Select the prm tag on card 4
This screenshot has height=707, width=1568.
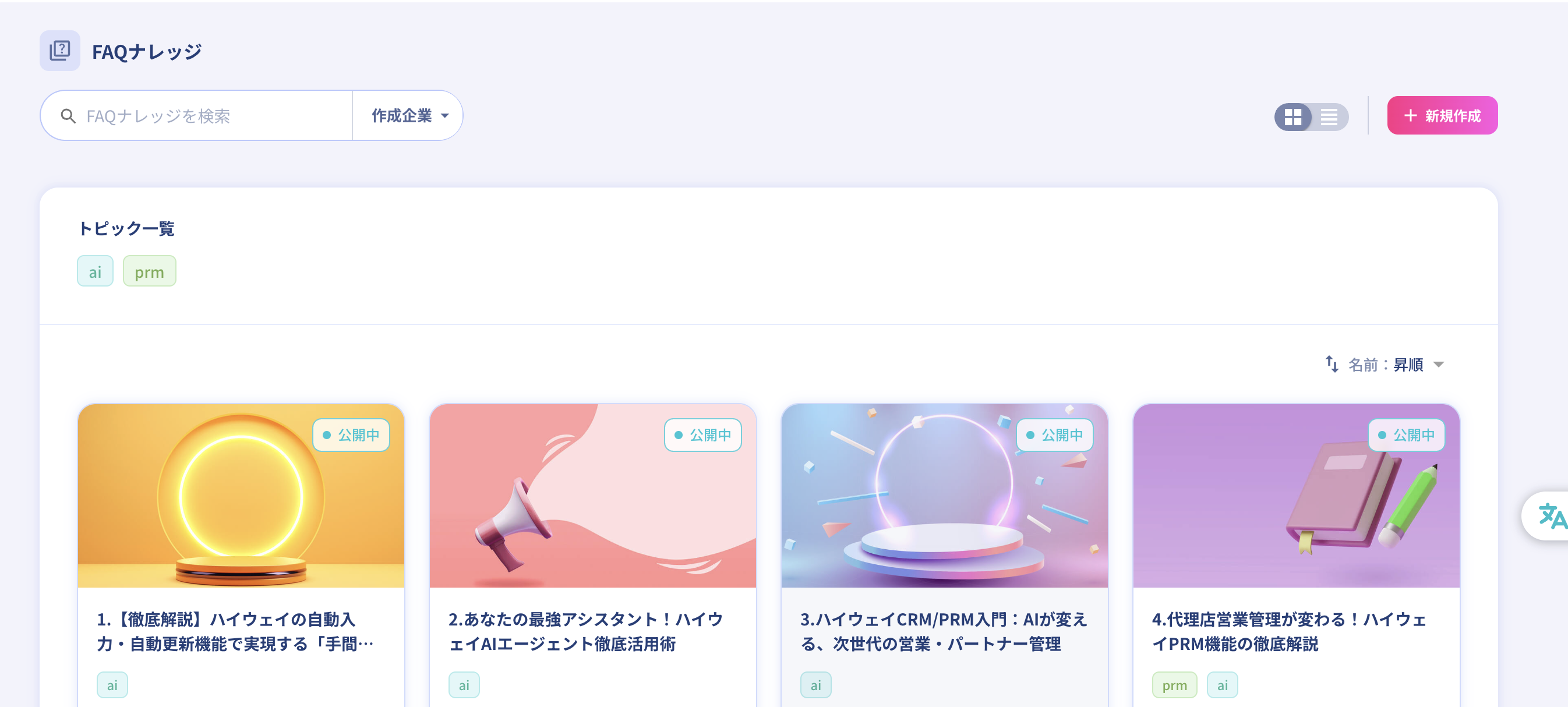(1174, 685)
